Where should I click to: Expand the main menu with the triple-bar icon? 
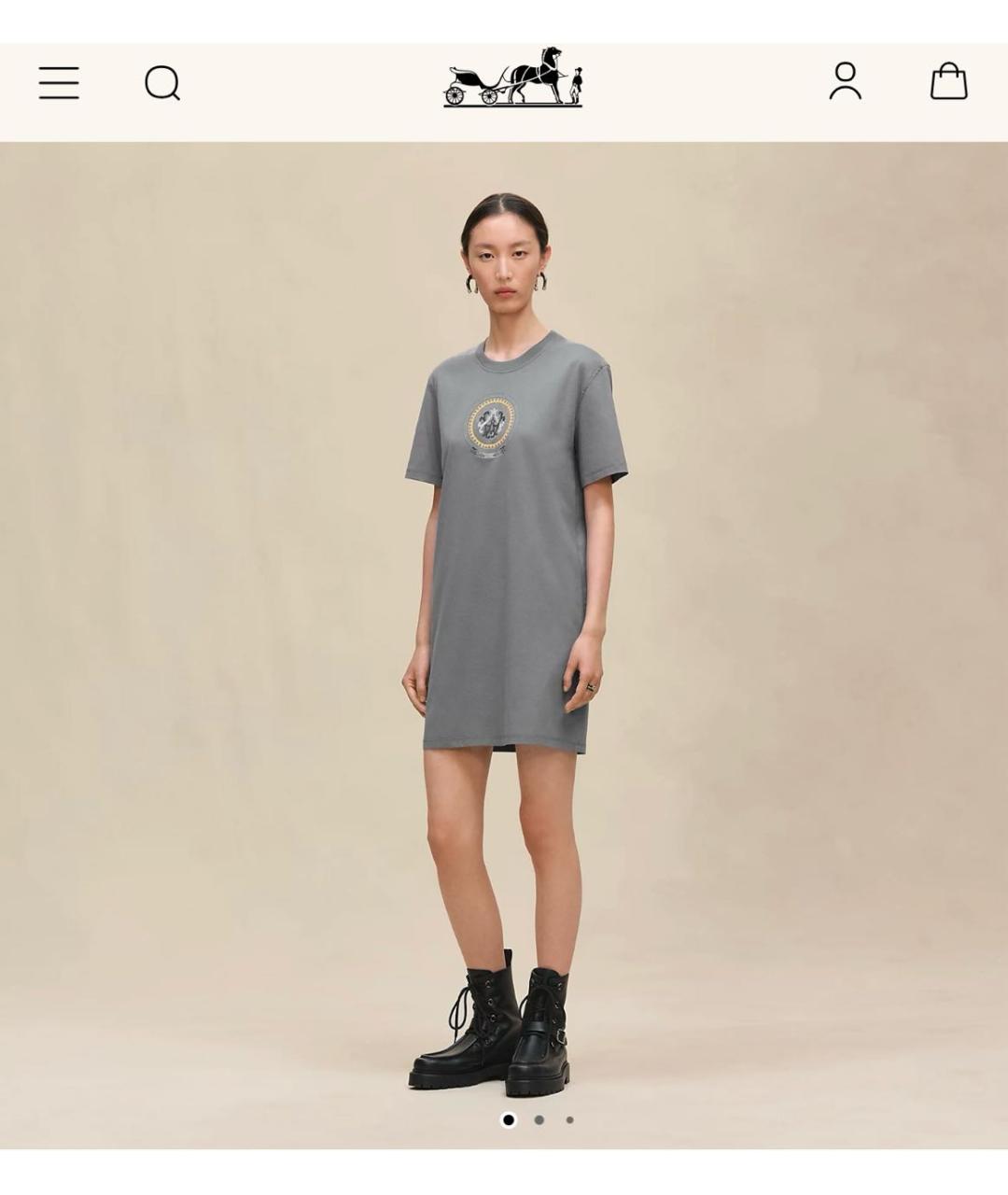pyautogui.click(x=59, y=82)
